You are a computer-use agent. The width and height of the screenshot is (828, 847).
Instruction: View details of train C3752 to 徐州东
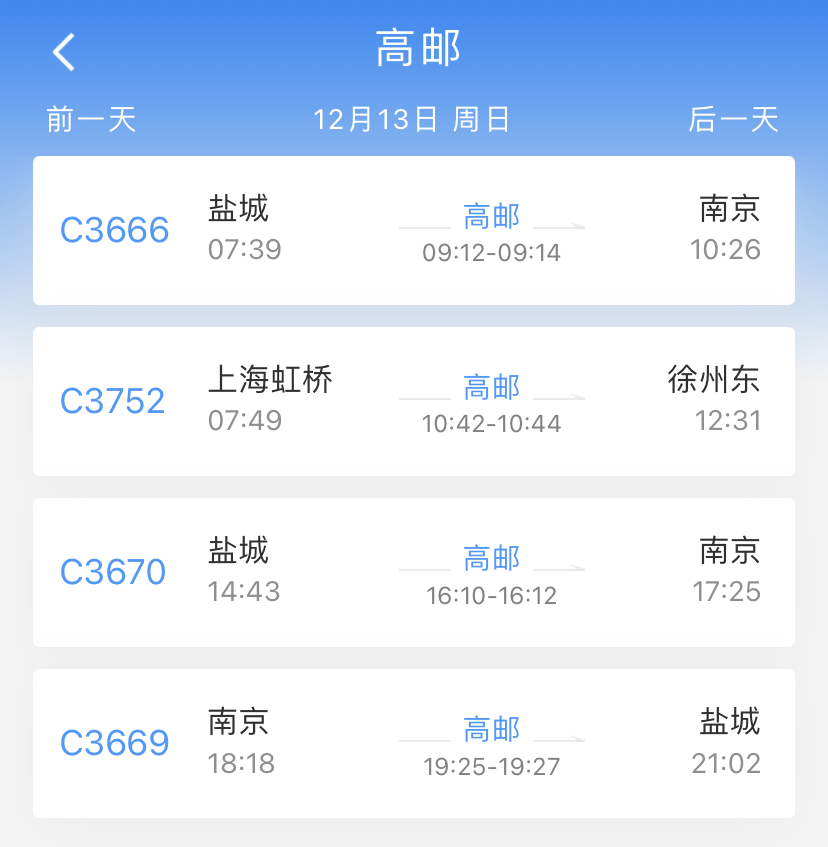[414, 401]
